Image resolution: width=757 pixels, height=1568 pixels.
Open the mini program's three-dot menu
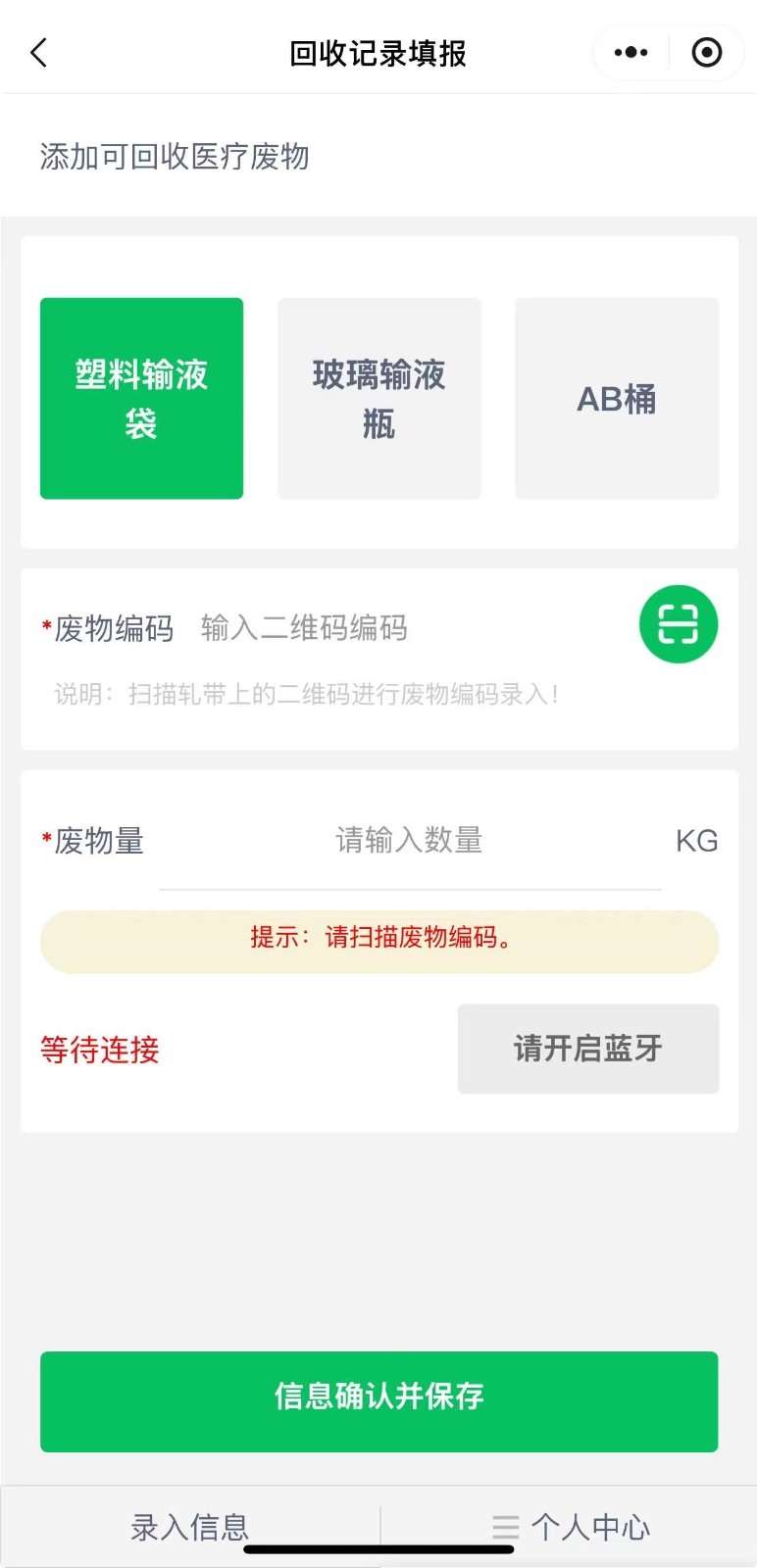[x=631, y=53]
